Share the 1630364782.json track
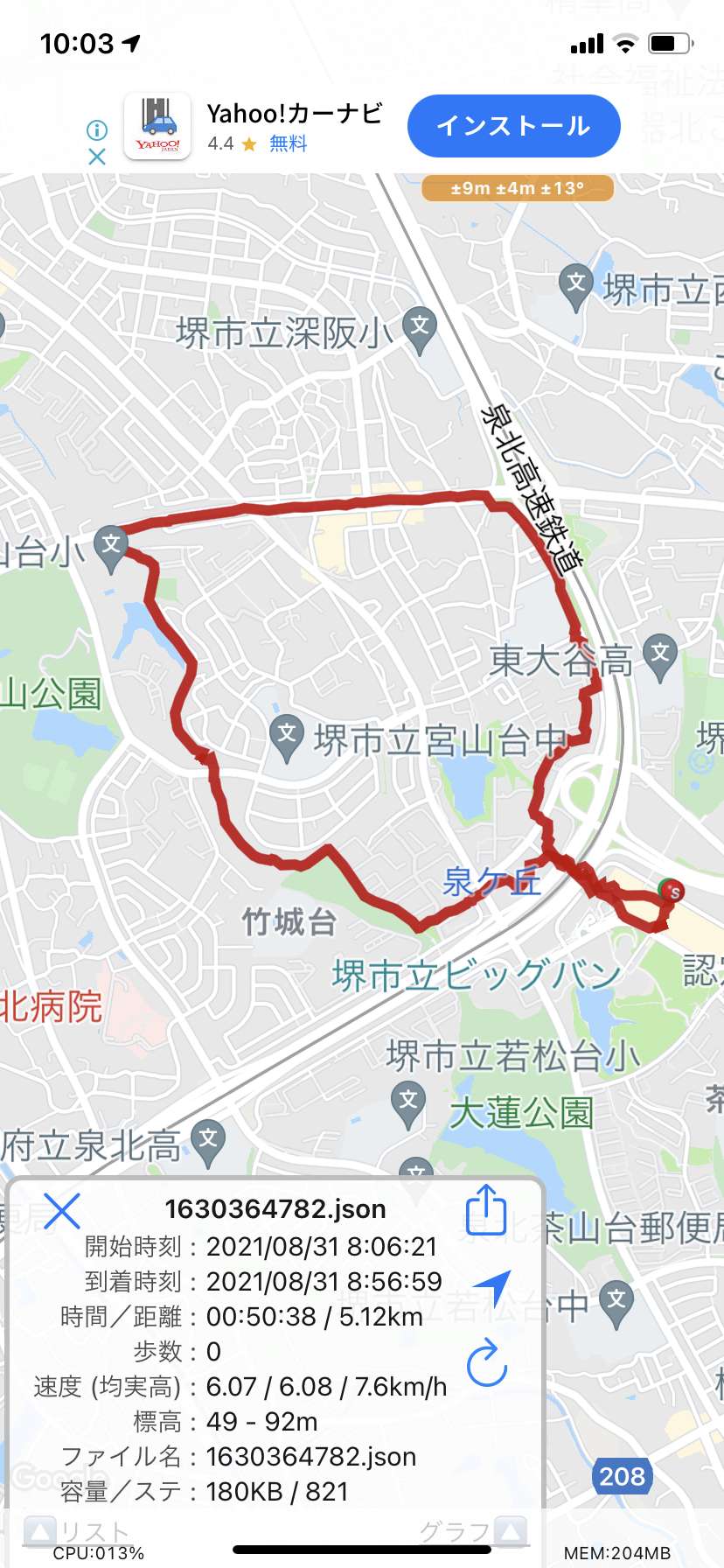The height and width of the screenshot is (1568, 724). click(x=487, y=1209)
